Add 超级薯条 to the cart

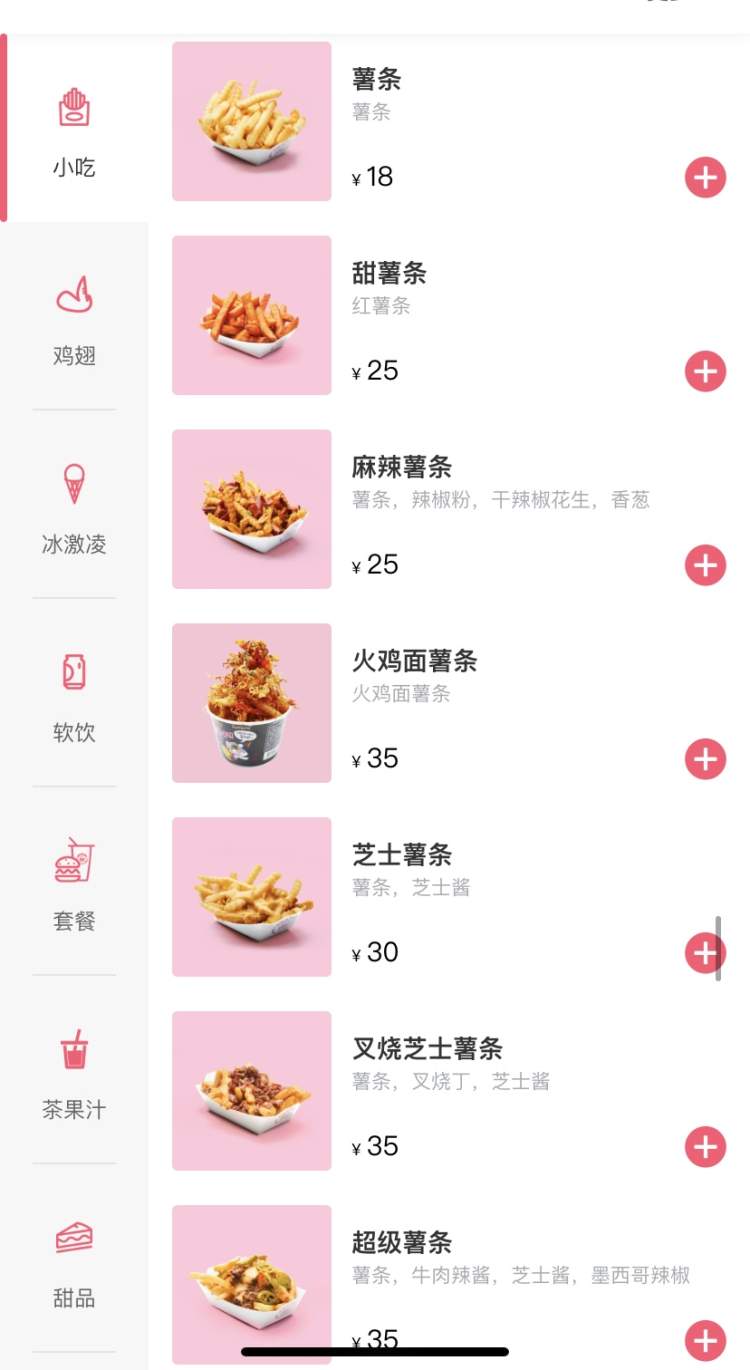705,1340
